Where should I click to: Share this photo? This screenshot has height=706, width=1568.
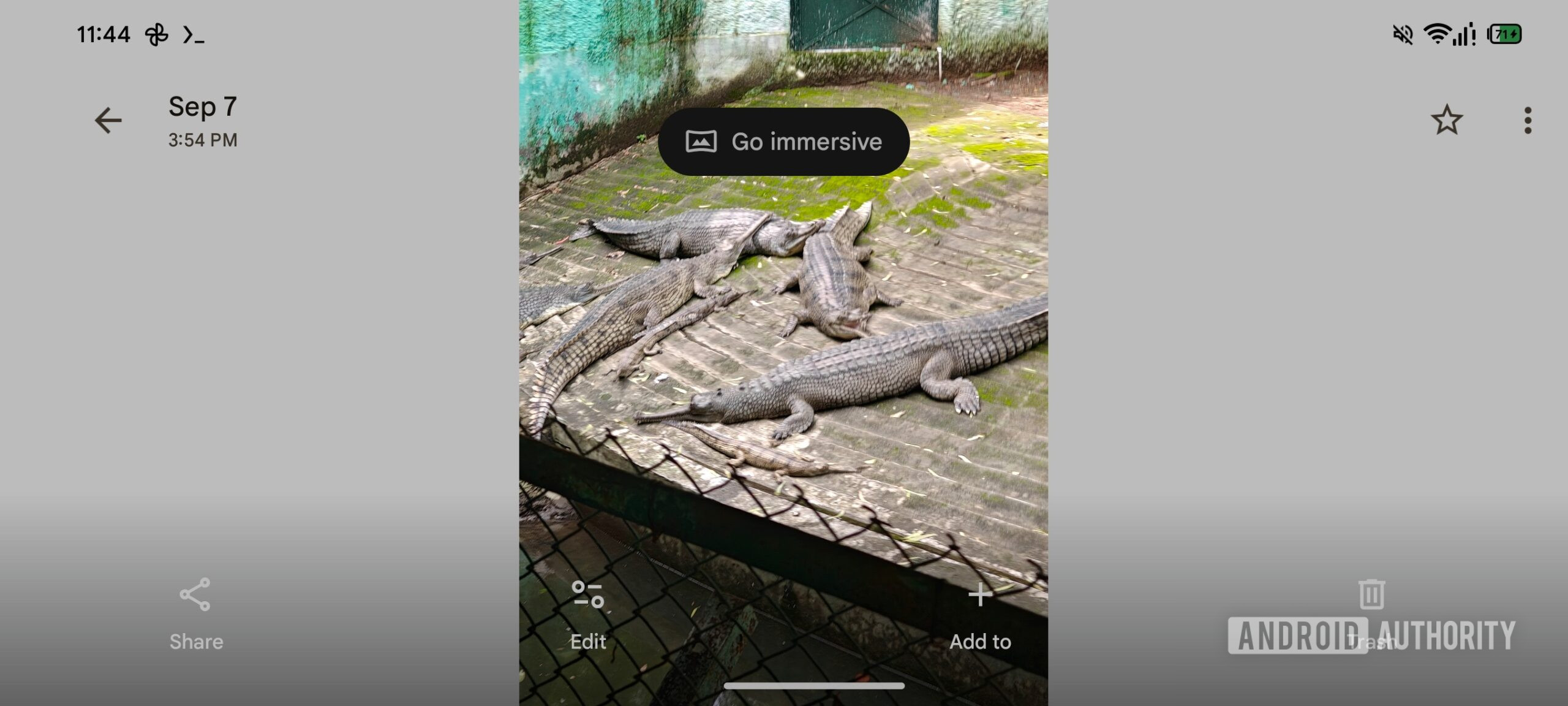tap(195, 612)
